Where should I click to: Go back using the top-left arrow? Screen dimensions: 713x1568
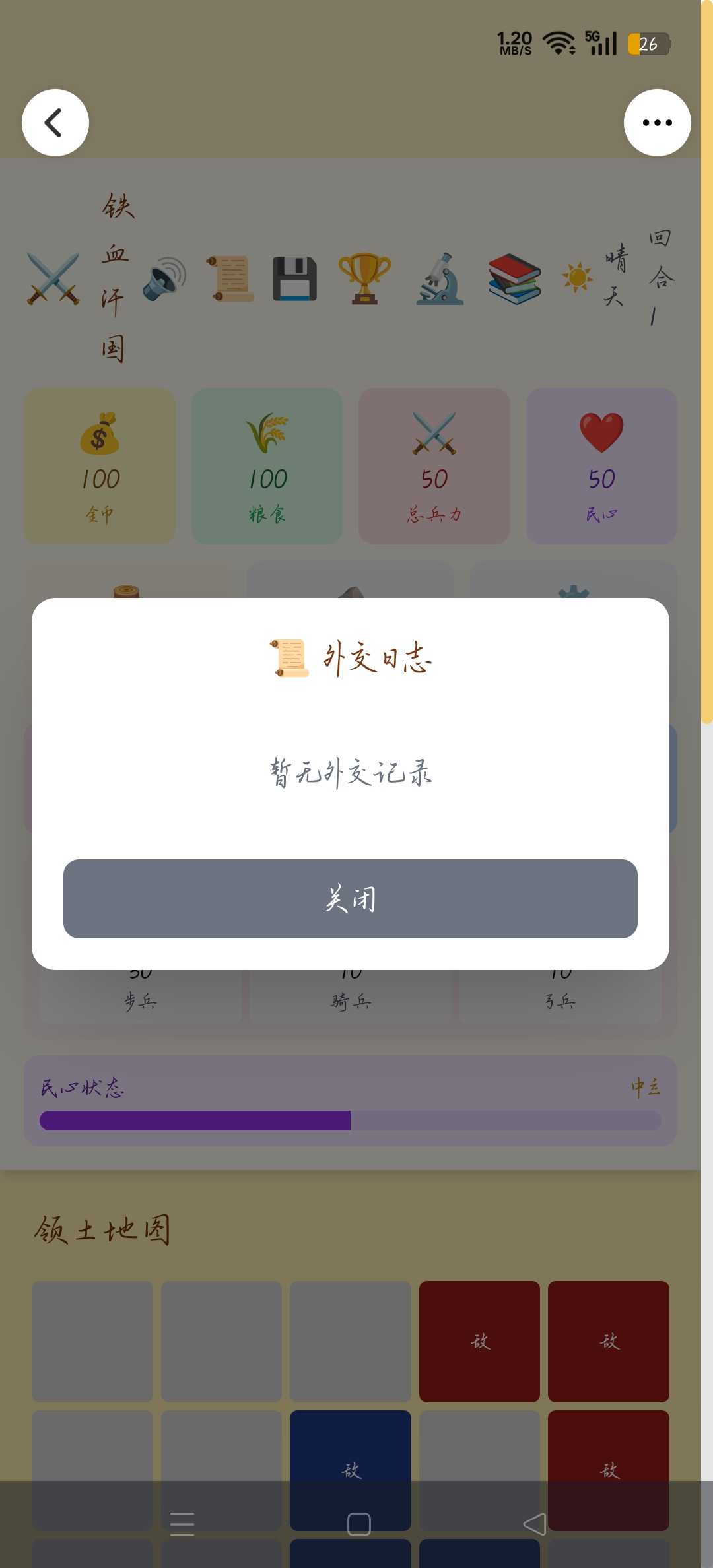click(x=55, y=123)
